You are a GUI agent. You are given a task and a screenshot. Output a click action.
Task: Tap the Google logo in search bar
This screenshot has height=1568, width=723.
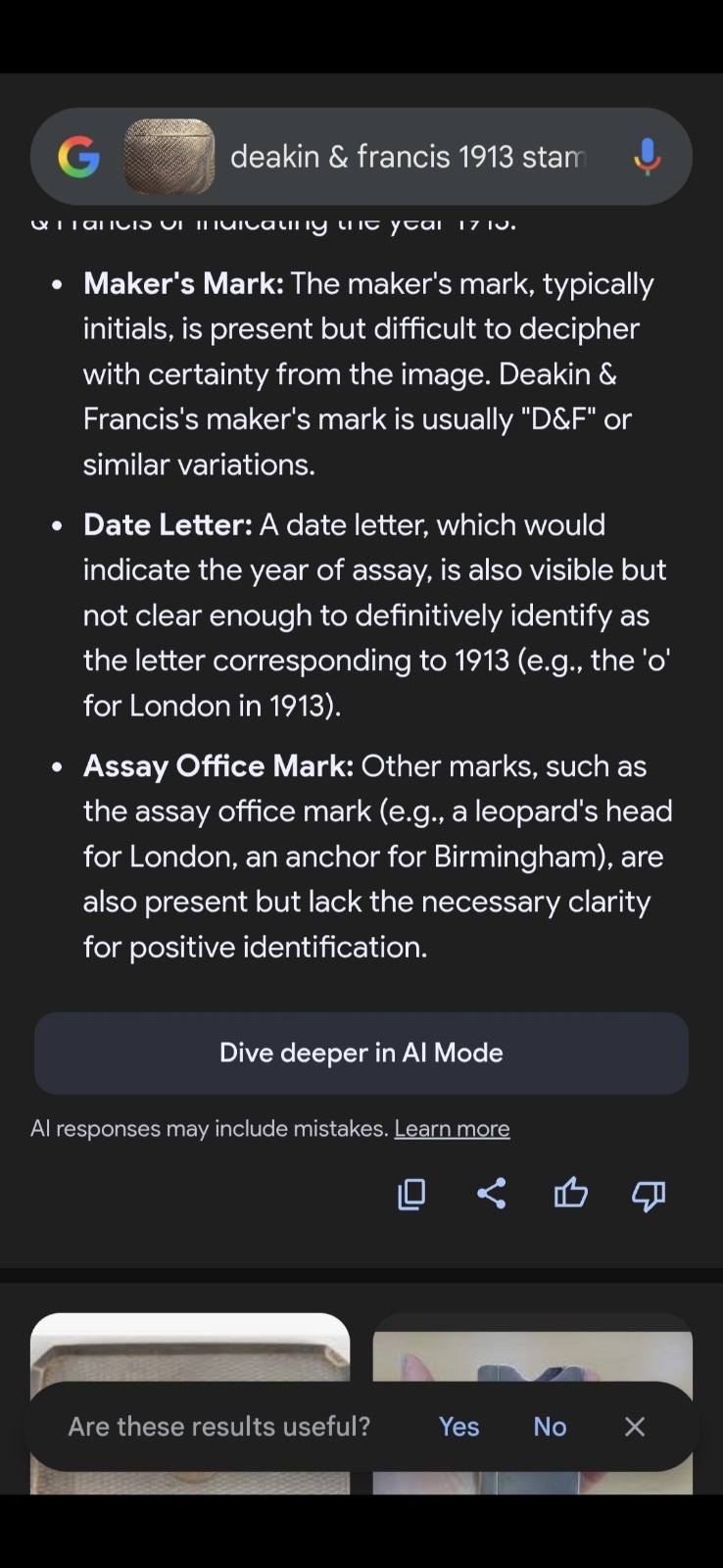79,157
